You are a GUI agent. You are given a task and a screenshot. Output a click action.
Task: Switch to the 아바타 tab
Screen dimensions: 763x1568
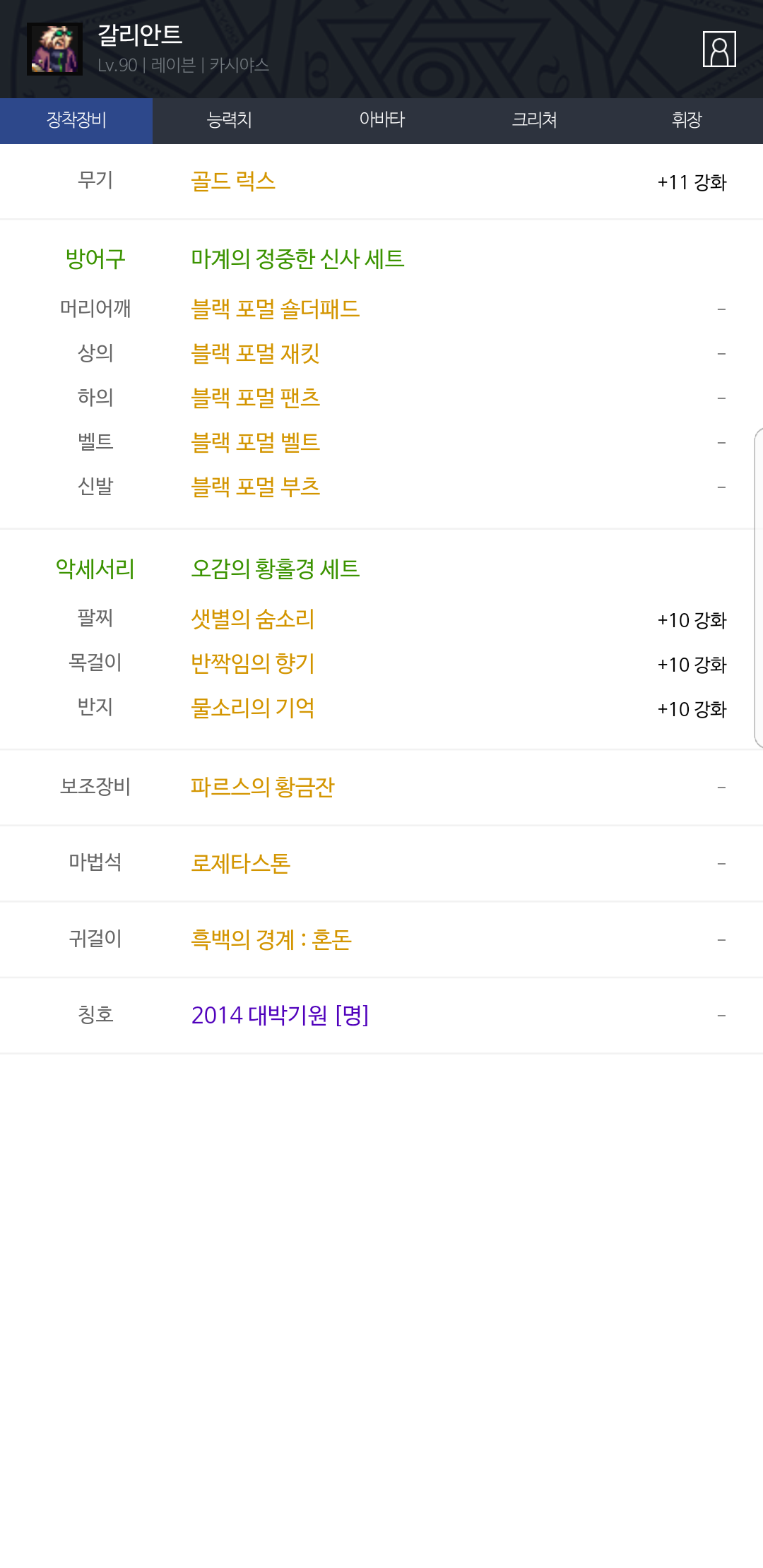[x=381, y=120]
